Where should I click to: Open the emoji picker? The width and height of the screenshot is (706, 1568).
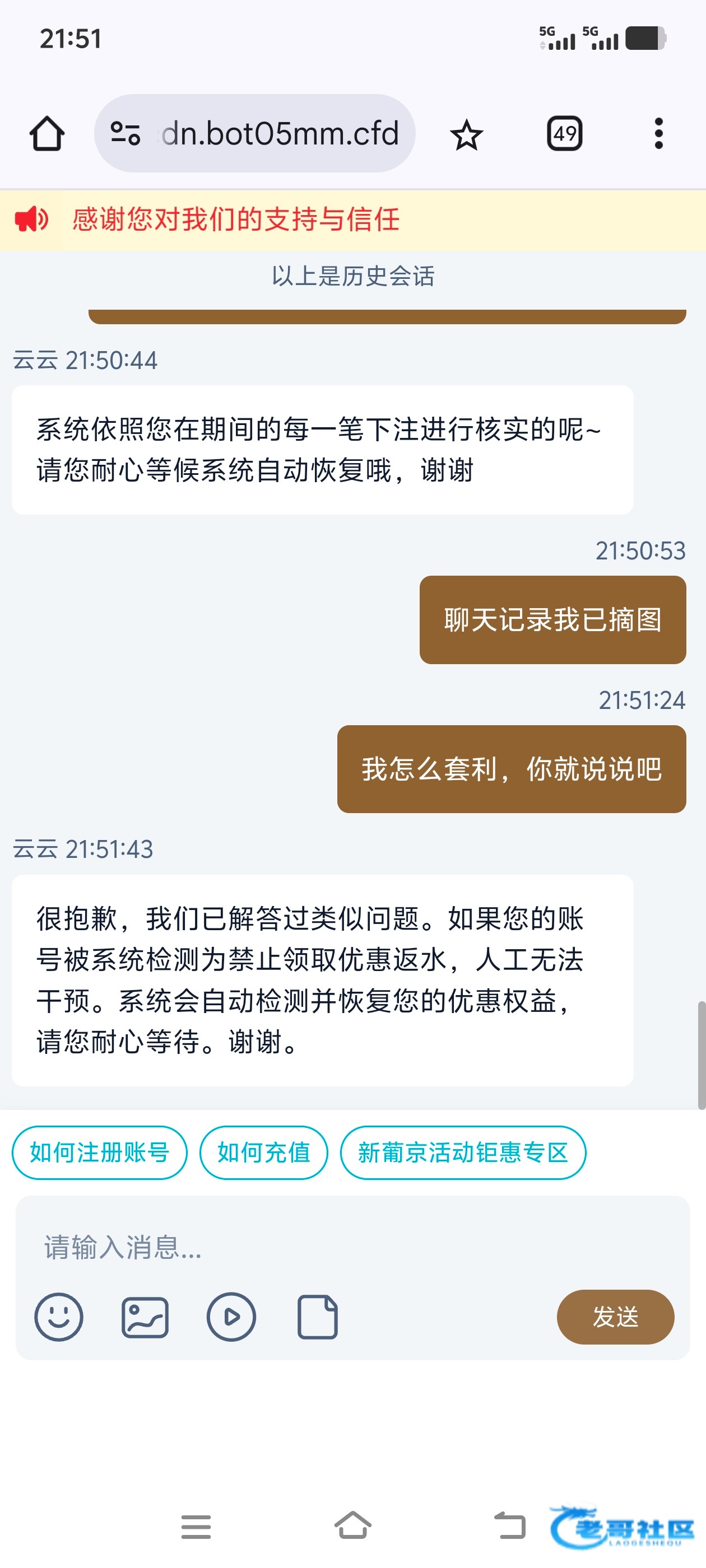pyautogui.click(x=58, y=1317)
